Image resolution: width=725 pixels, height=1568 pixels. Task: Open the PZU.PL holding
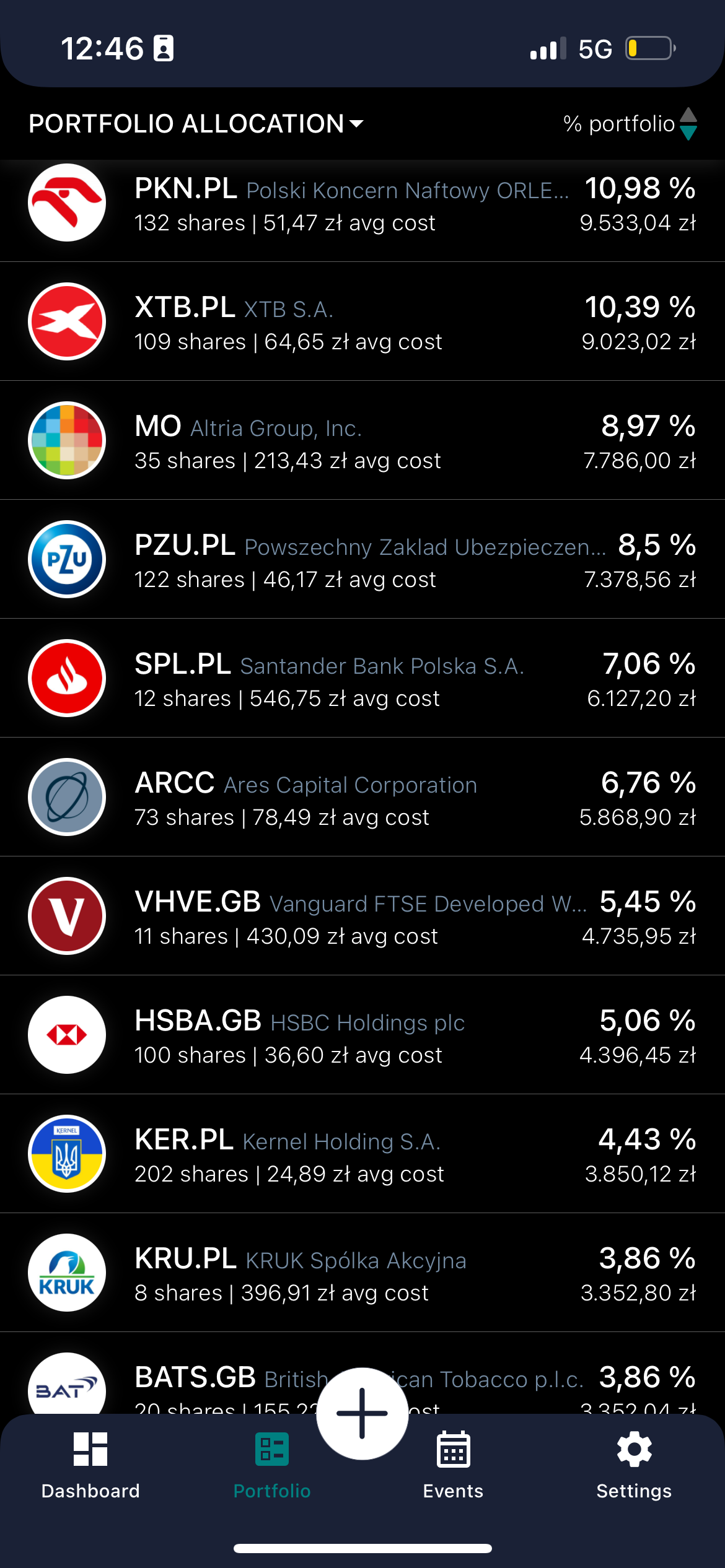coord(362,560)
